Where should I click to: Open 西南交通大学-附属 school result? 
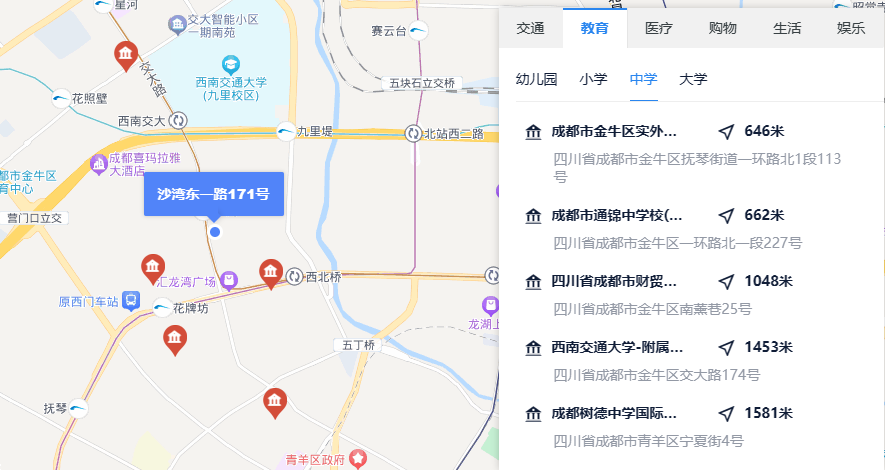tap(616, 347)
